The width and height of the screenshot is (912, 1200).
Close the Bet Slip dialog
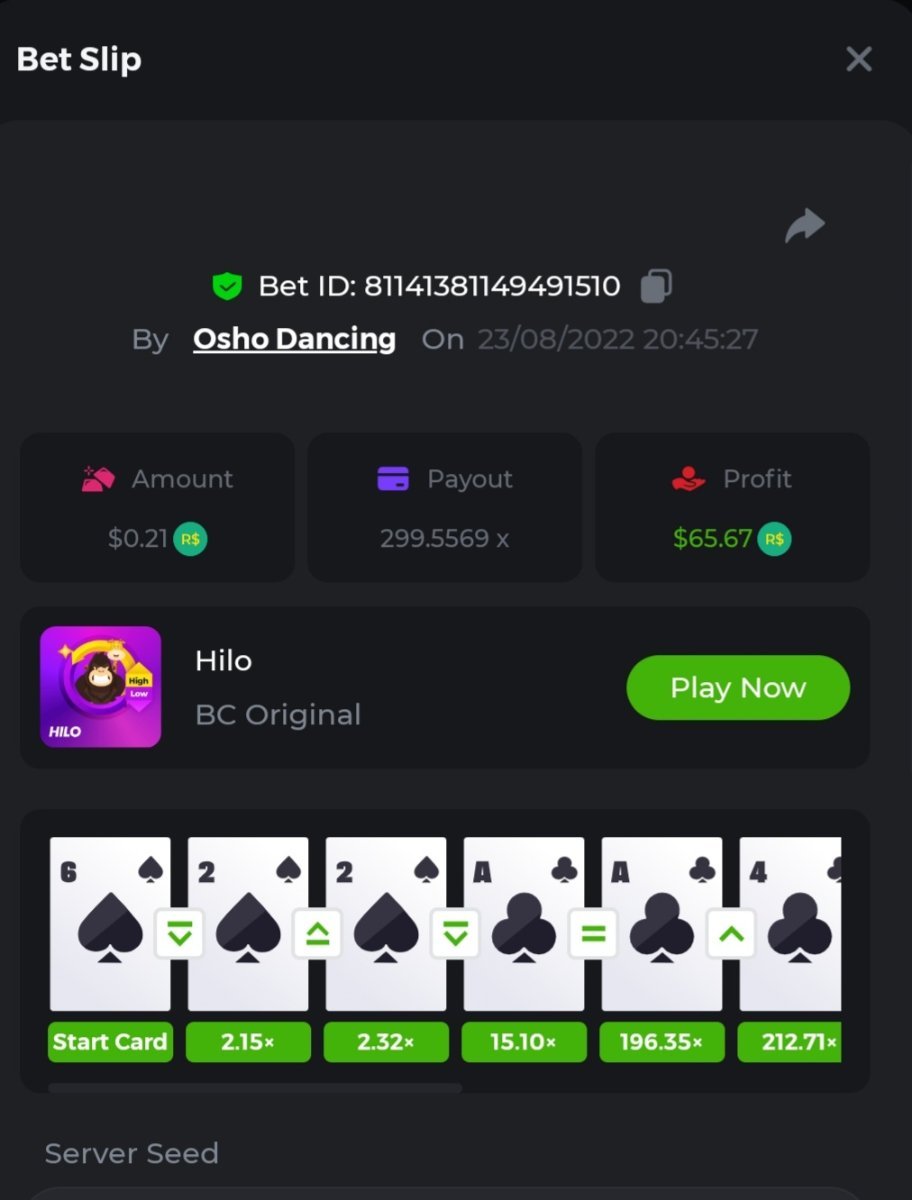pyautogui.click(x=859, y=60)
